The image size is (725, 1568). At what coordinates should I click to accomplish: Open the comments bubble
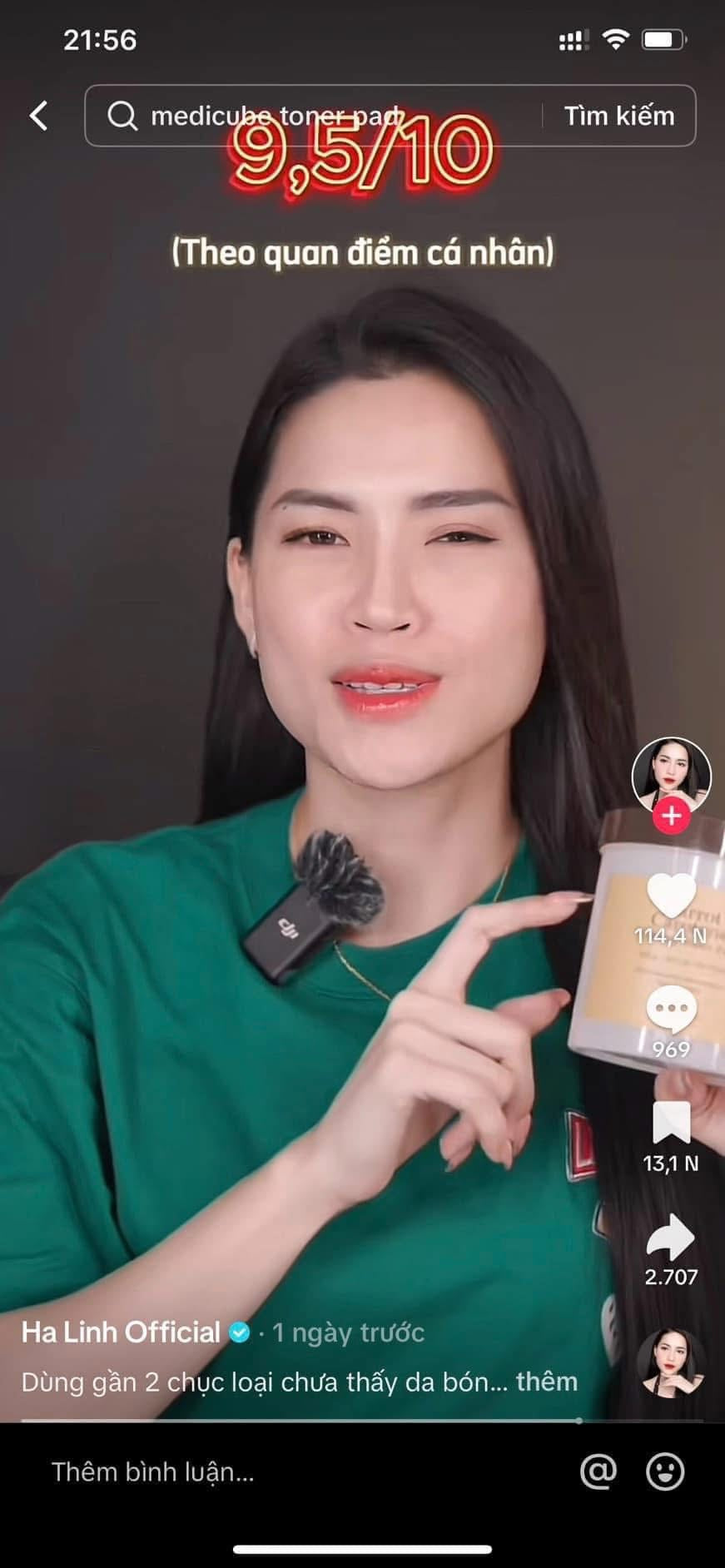click(x=671, y=1010)
